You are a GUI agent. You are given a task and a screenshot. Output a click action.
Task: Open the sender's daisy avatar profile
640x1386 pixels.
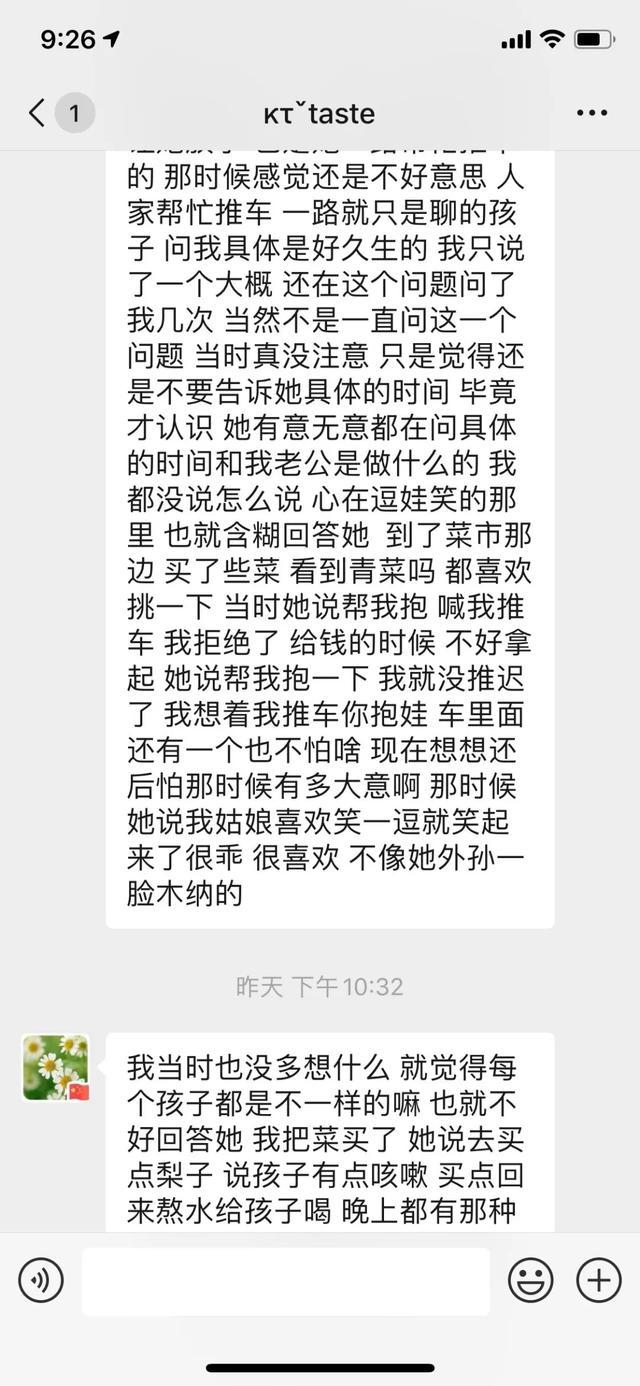pyautogui.click(x=56, y=1067)
